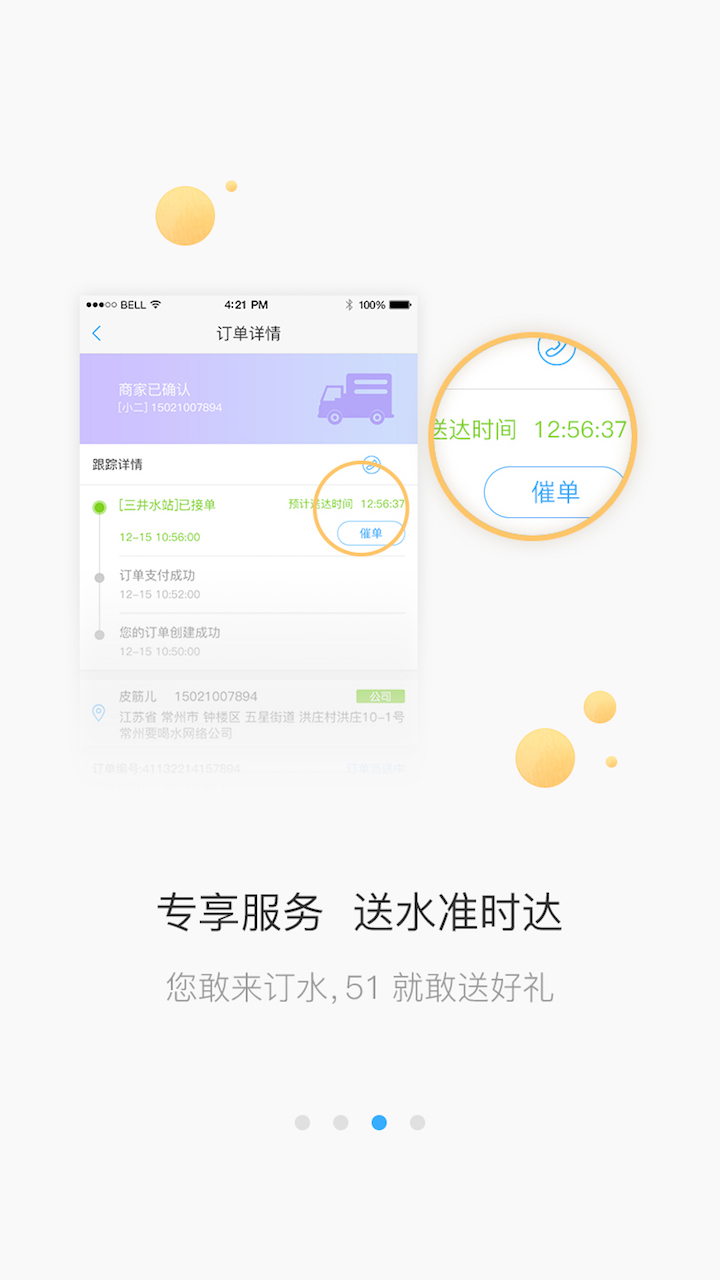Tap the highlighted third page dot
The width and height of the screenshot is (720, 1280).
(x=379, y=1123)
